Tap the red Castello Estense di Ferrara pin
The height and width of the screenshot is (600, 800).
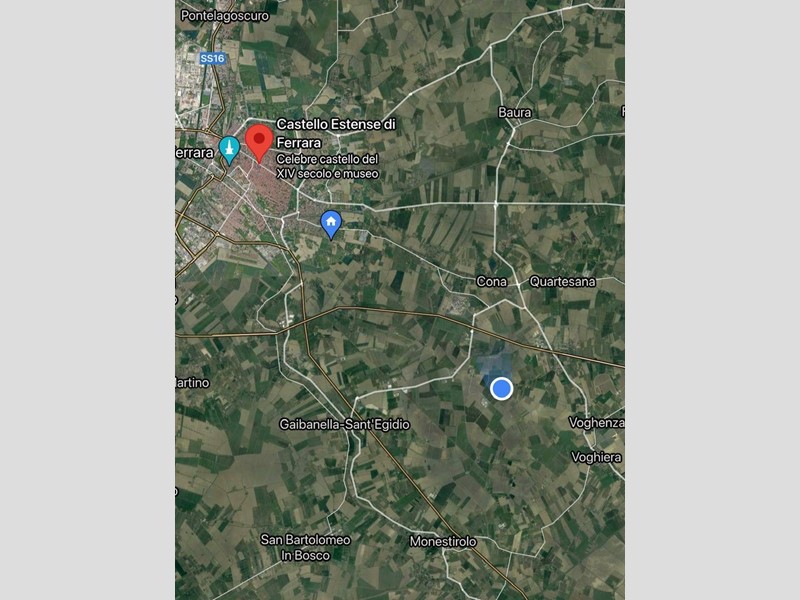point(260,141)
